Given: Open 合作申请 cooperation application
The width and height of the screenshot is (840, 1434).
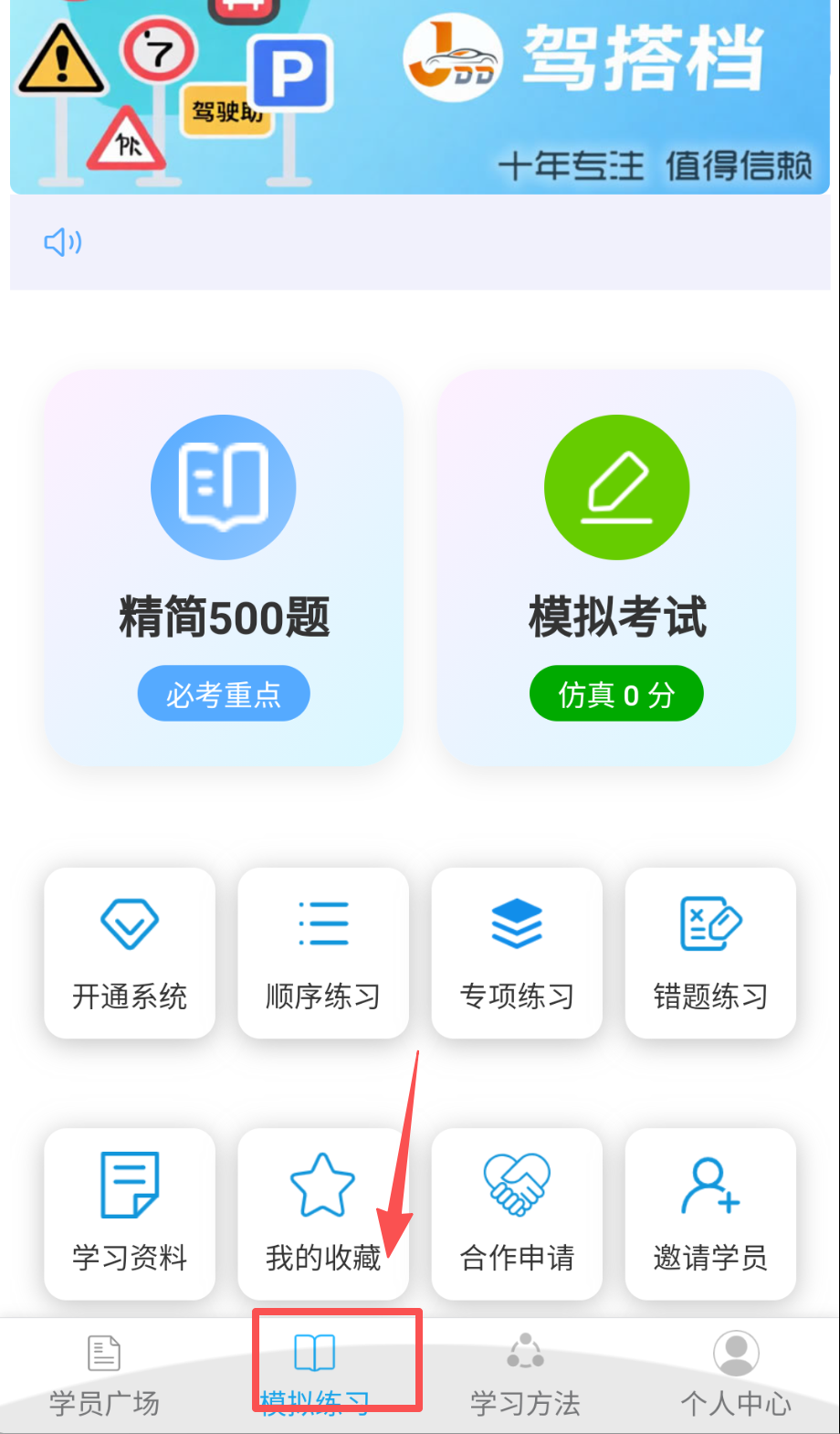Looking at the screenshot, I should (x=517, y=1213).
